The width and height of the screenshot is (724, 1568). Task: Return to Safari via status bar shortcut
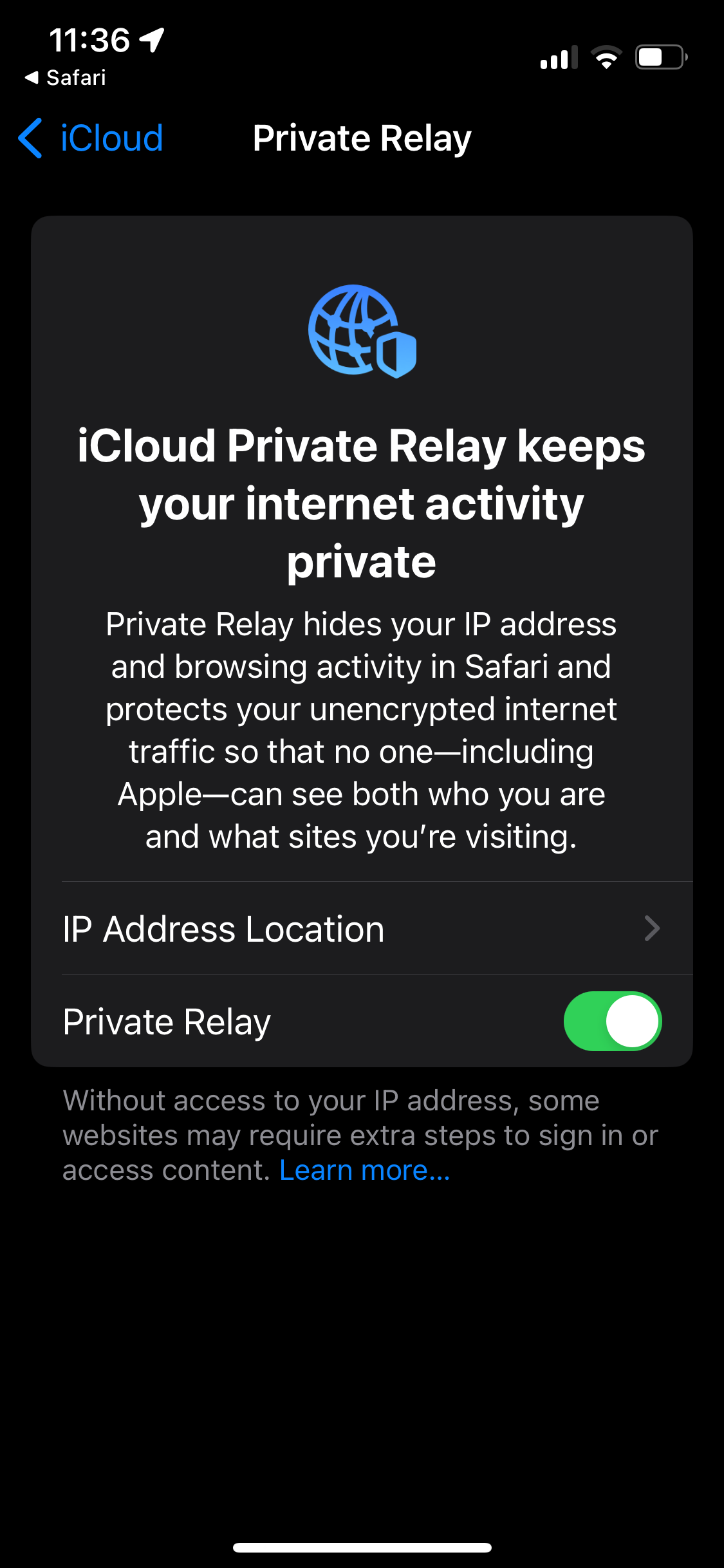pos(66,78)
